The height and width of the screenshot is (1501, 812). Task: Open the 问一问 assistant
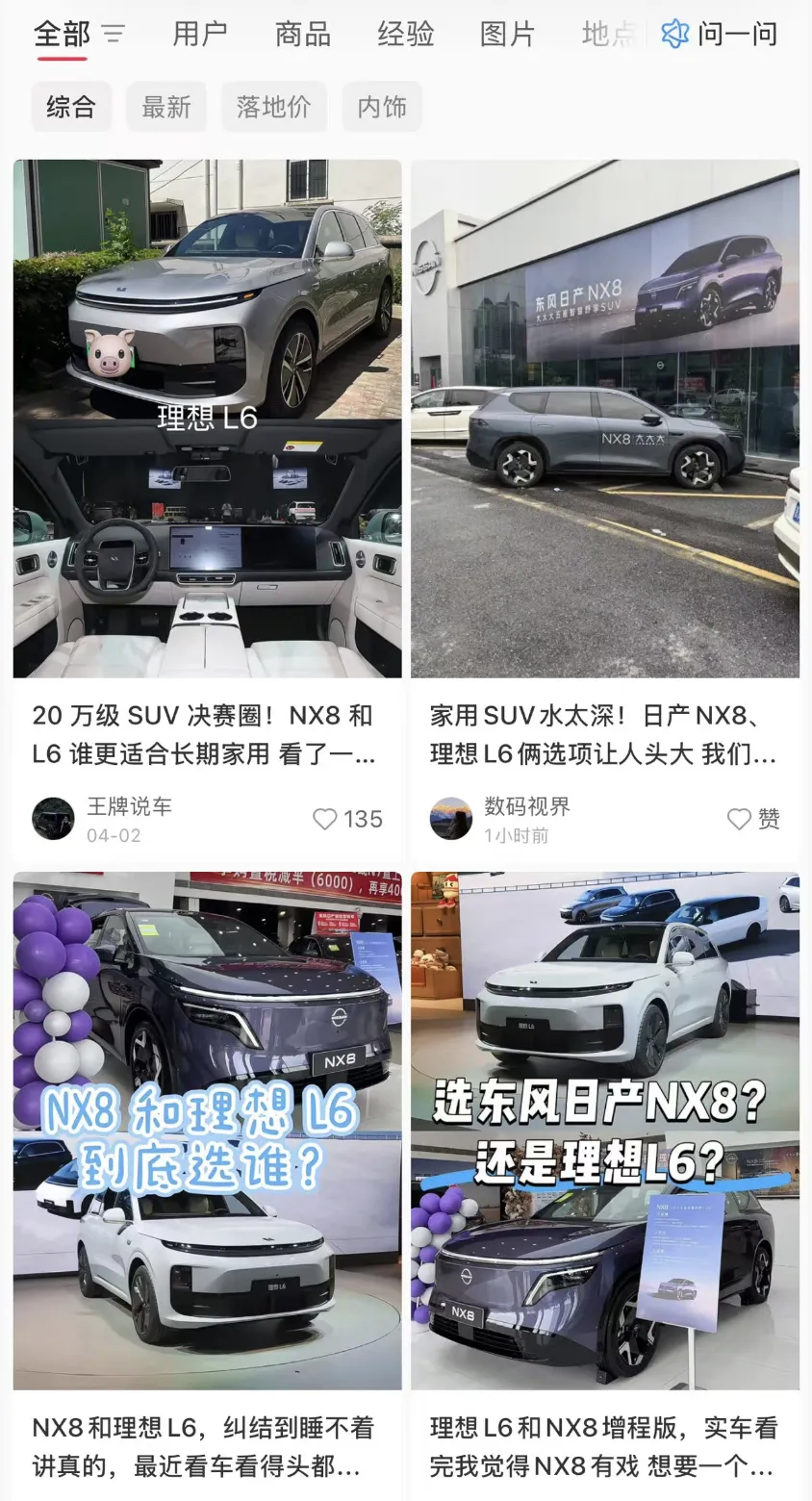click(x=720, y=36)
